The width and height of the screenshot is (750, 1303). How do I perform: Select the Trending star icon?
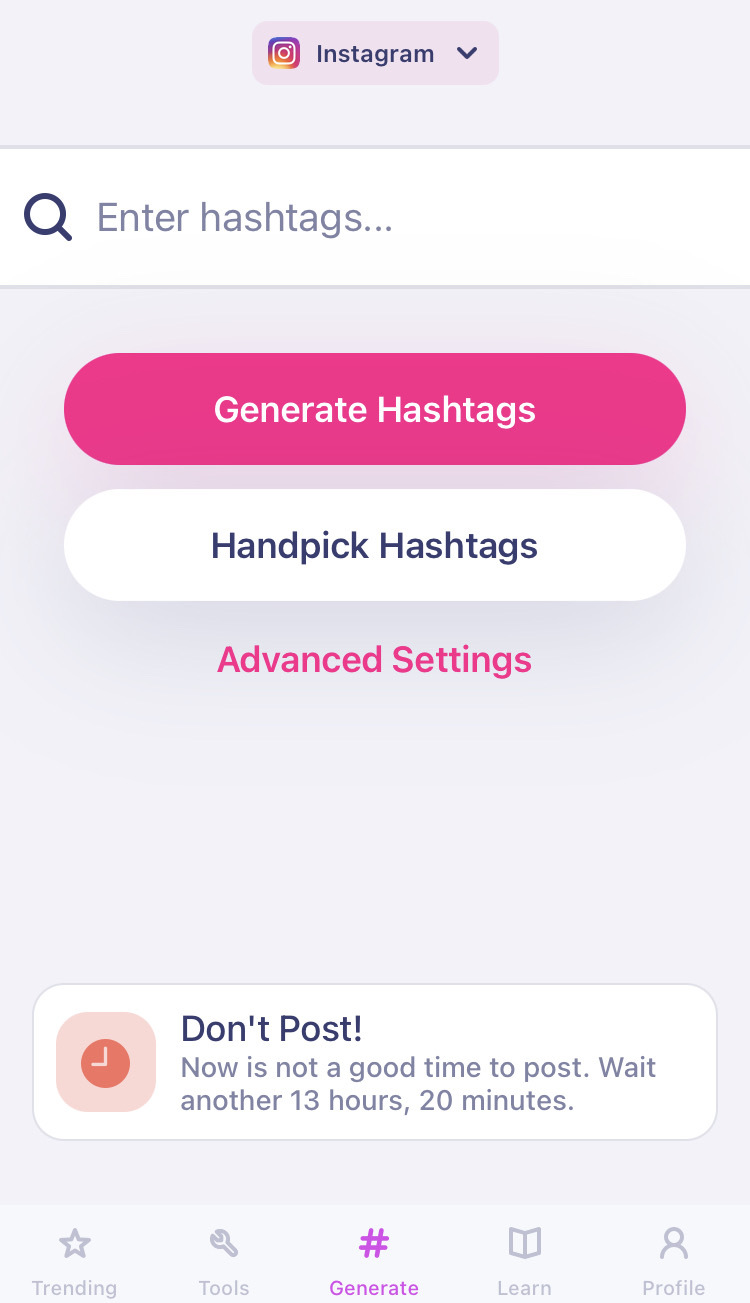(x=75, y=1243)
